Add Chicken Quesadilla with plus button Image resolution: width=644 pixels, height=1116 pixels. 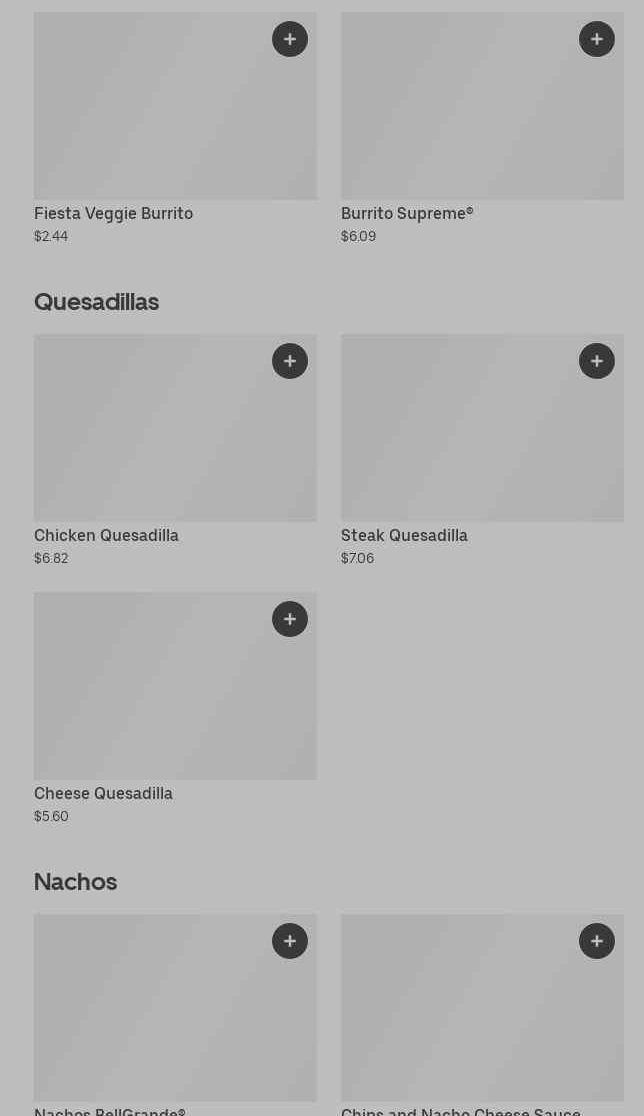290,361
